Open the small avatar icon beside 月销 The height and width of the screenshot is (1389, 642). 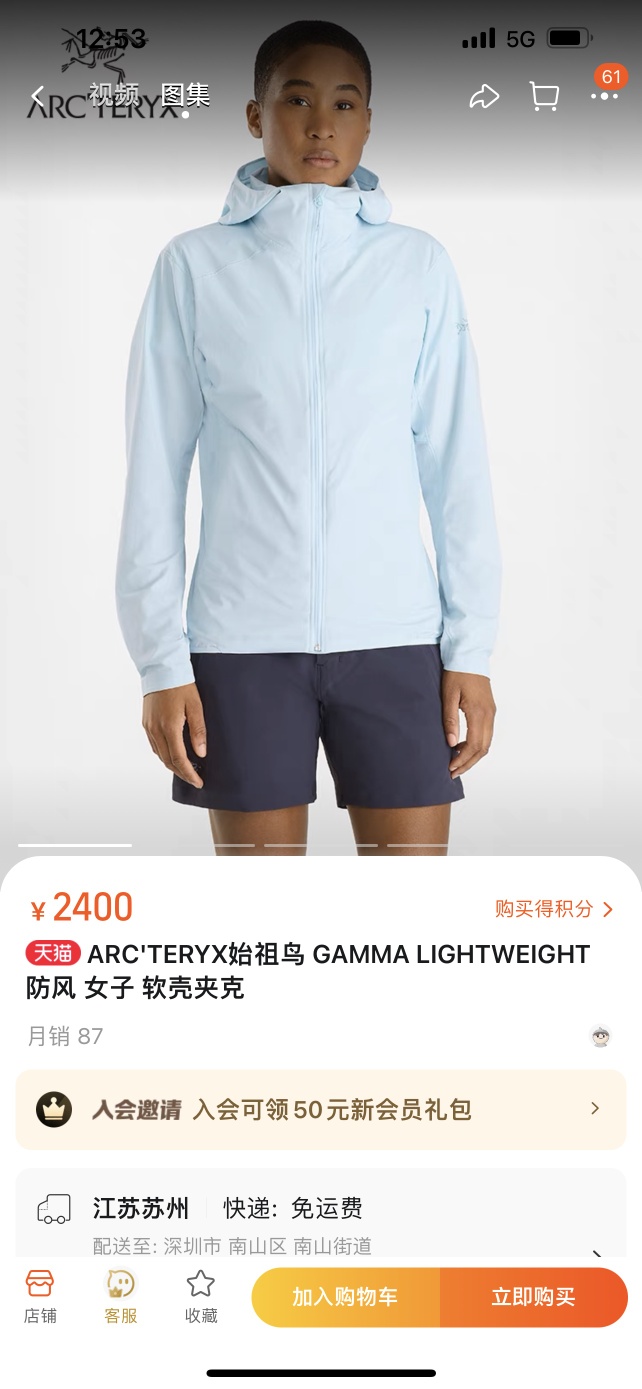coord(600,1036)
